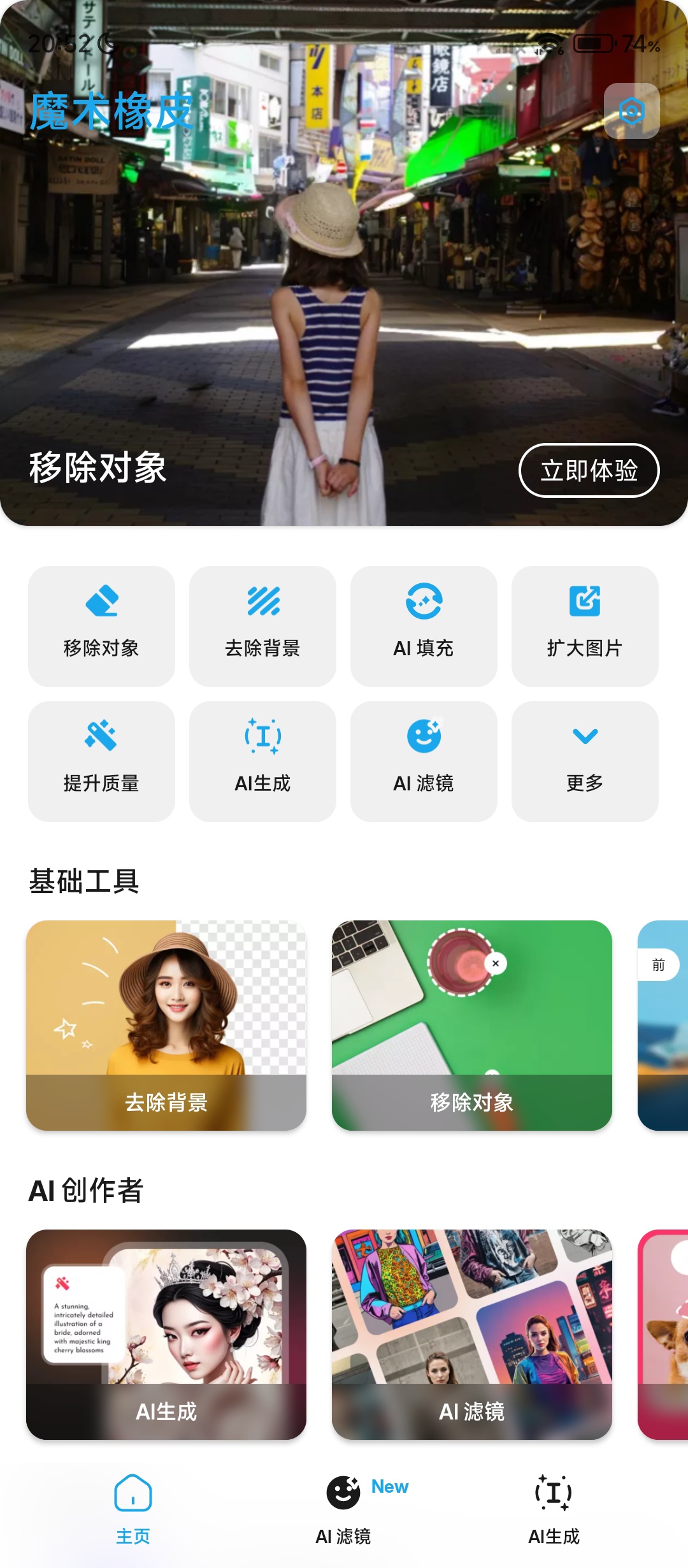
Task: Open the AI生成 card under AI 创作者
Action: (166, 1334)
